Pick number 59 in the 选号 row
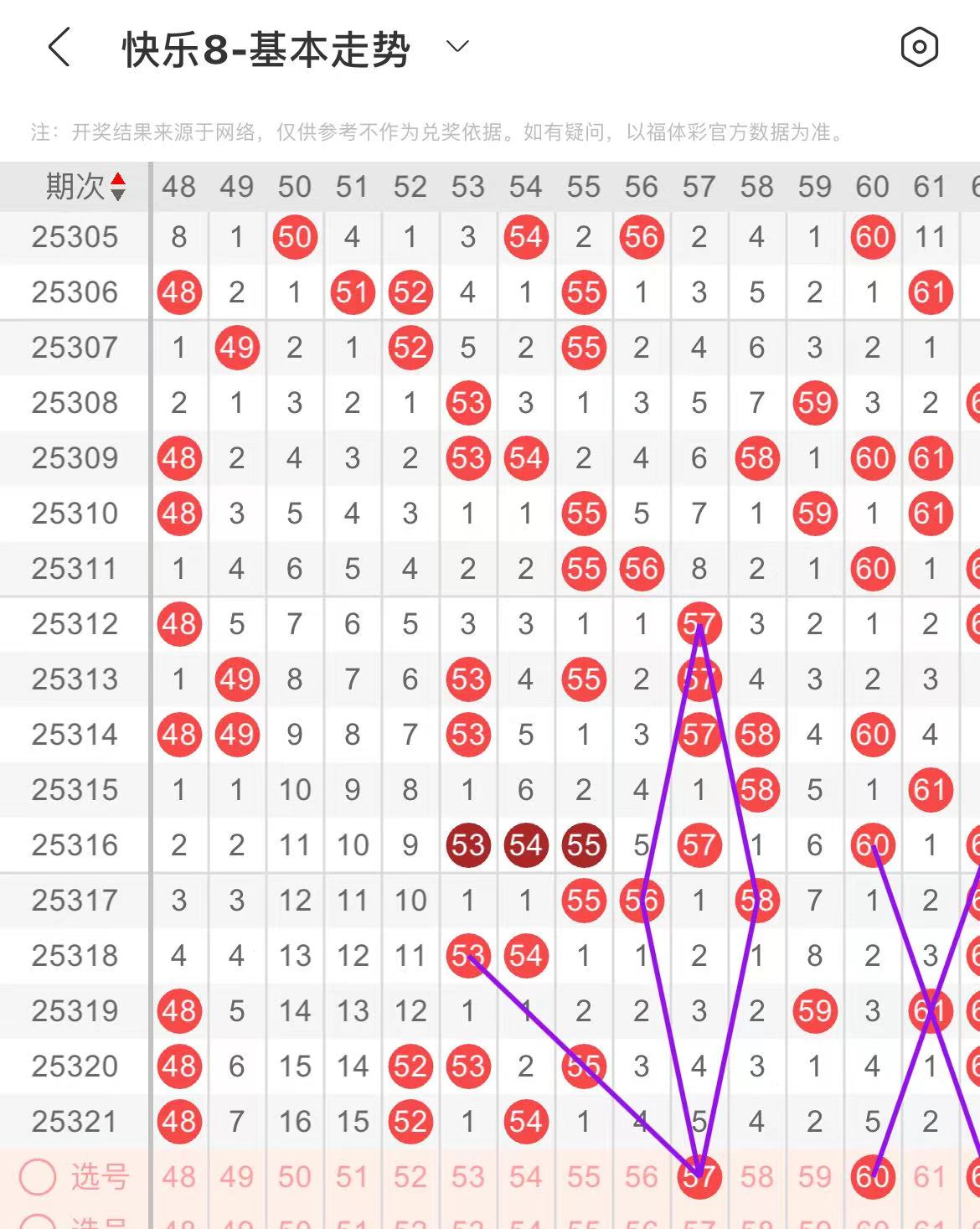 point(815,1176)
